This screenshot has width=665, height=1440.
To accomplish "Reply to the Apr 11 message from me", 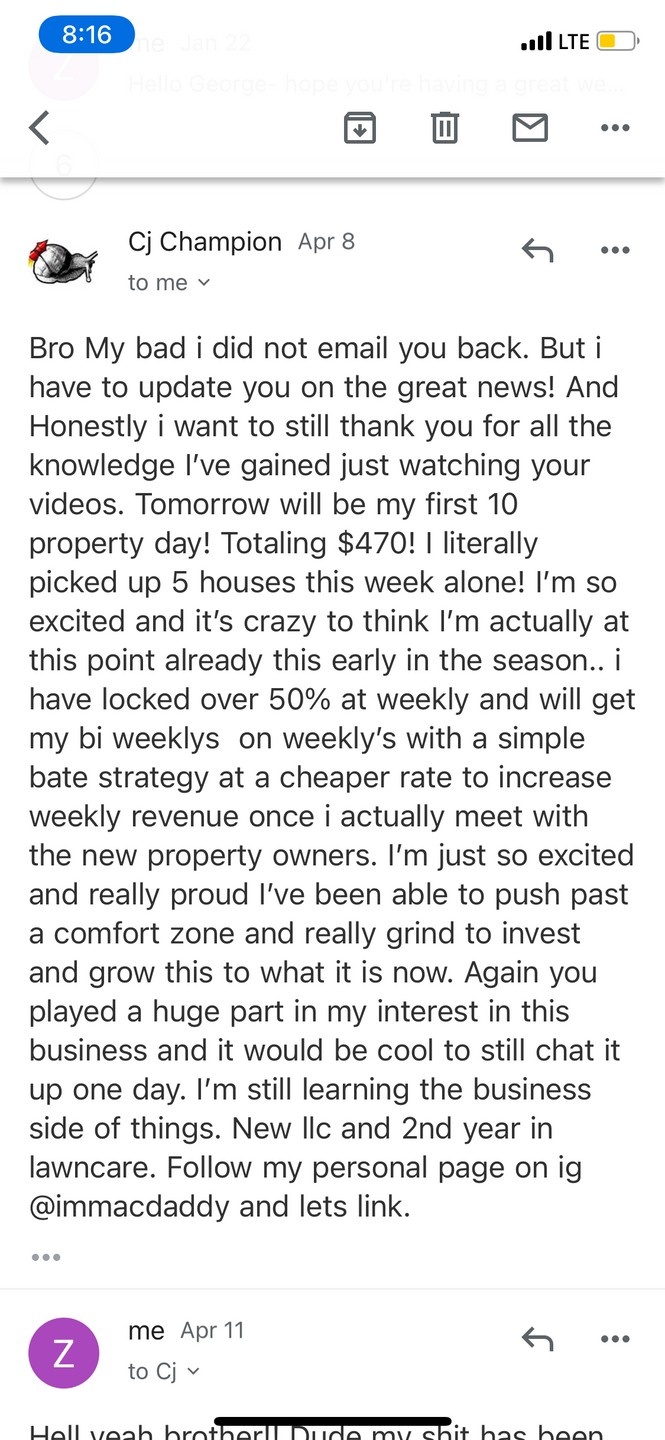I will [537, 1339].
